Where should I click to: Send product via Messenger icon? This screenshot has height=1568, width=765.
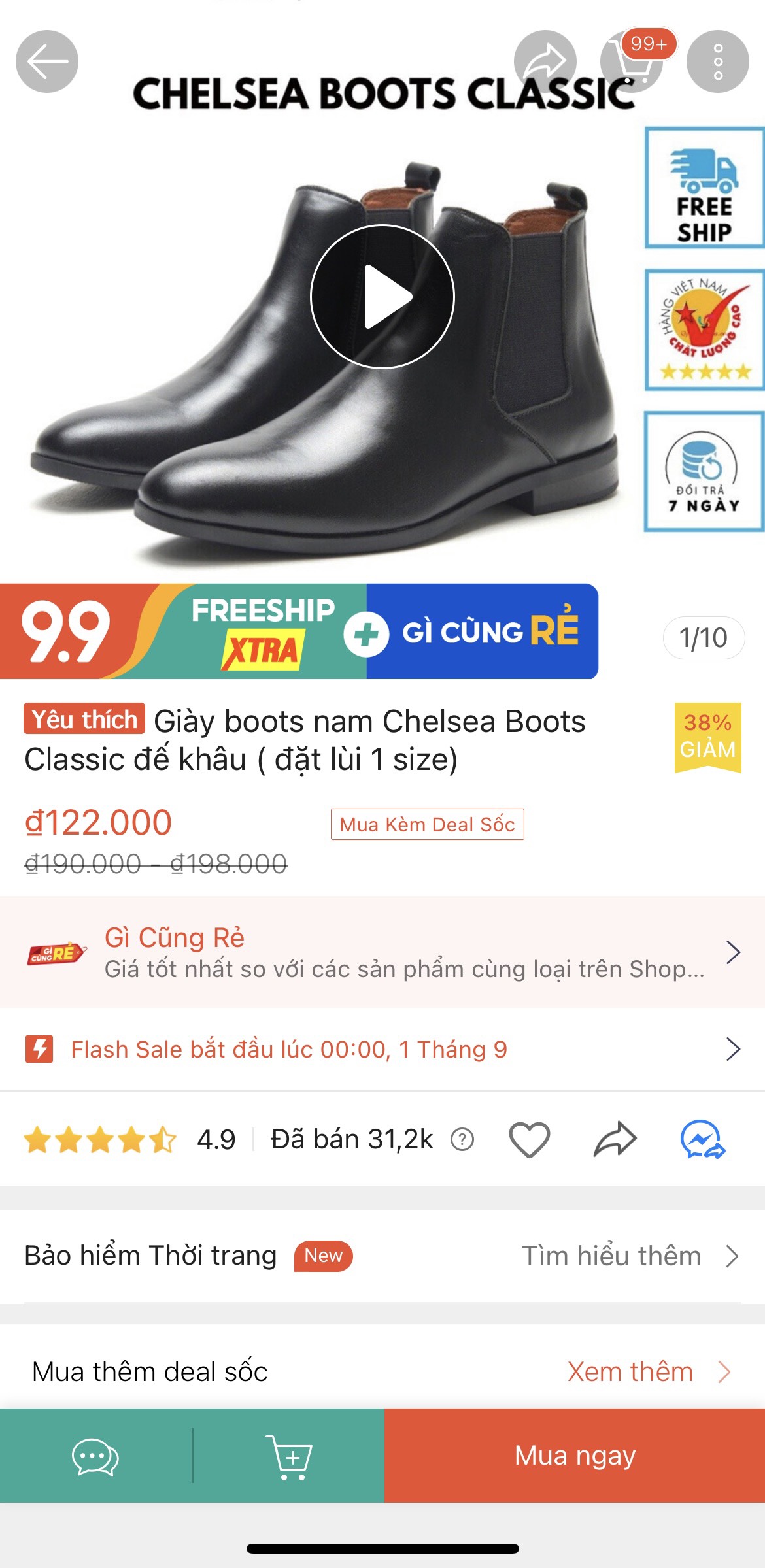coord(702,1139)
